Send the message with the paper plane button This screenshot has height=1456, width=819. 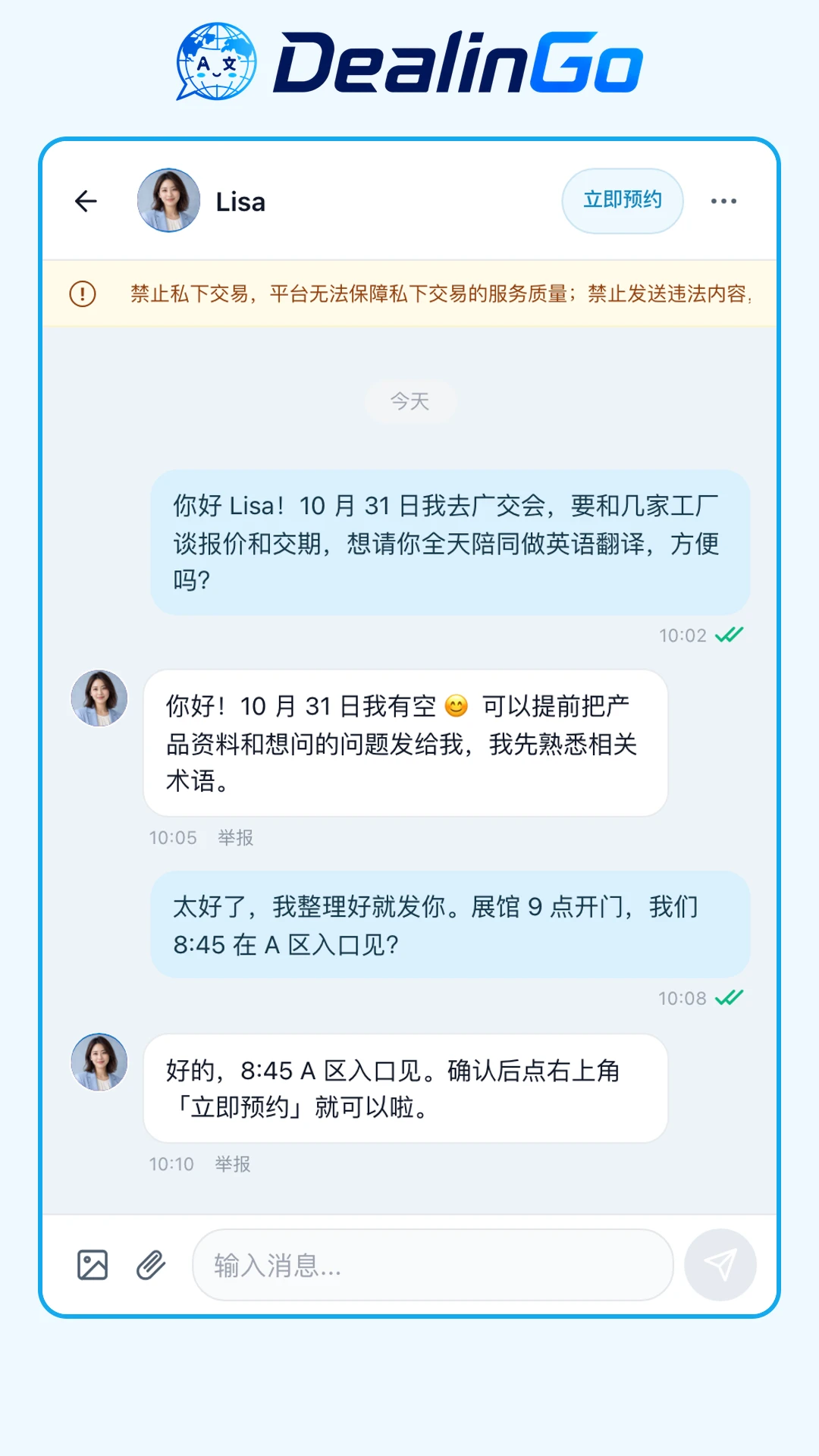pyautogui.click(x=720, y=1265)
